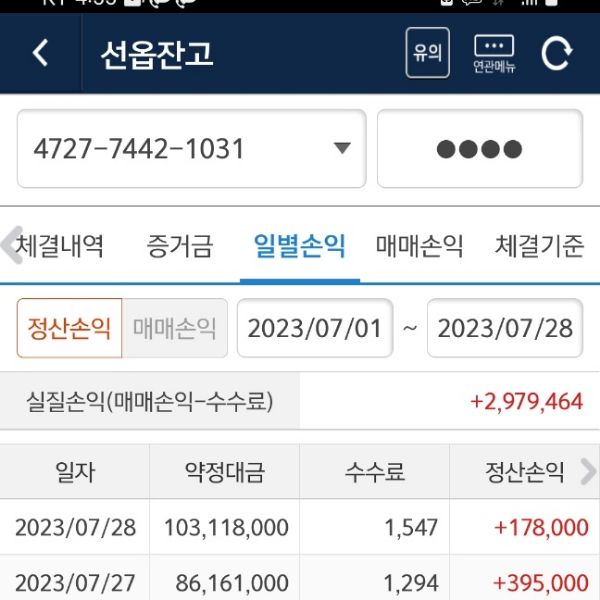Viewport: 600px width, 600px height.
Task: Tap the left arrow on the tab bar
Action: 11,243
